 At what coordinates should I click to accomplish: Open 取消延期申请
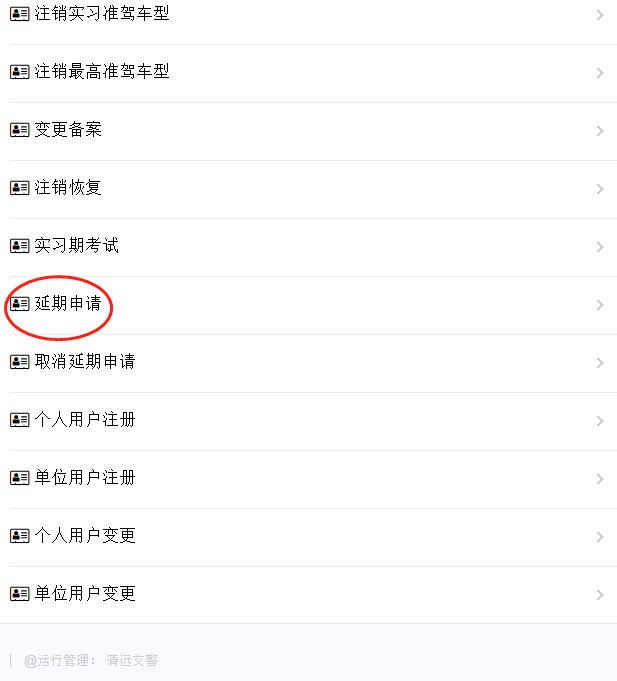(308, 363)
